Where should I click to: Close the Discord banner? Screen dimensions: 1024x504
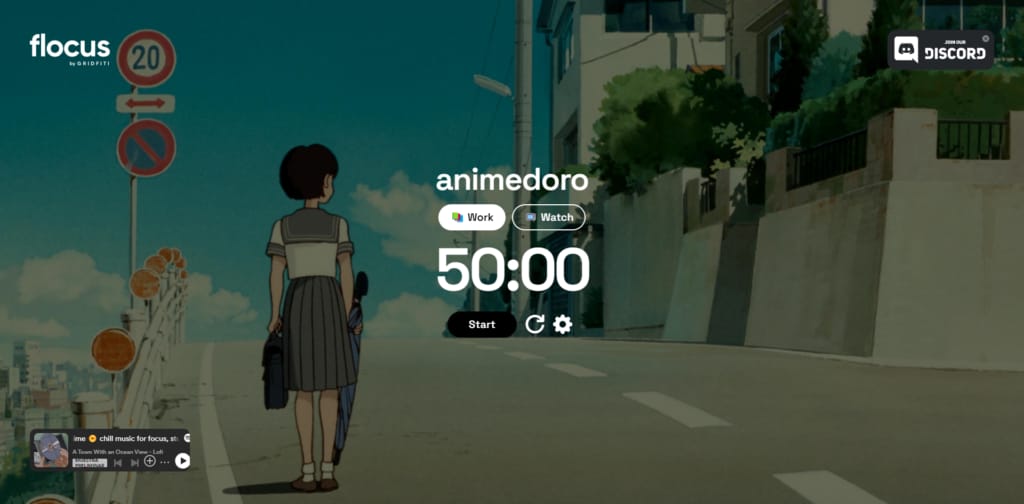tap(985, 38)
